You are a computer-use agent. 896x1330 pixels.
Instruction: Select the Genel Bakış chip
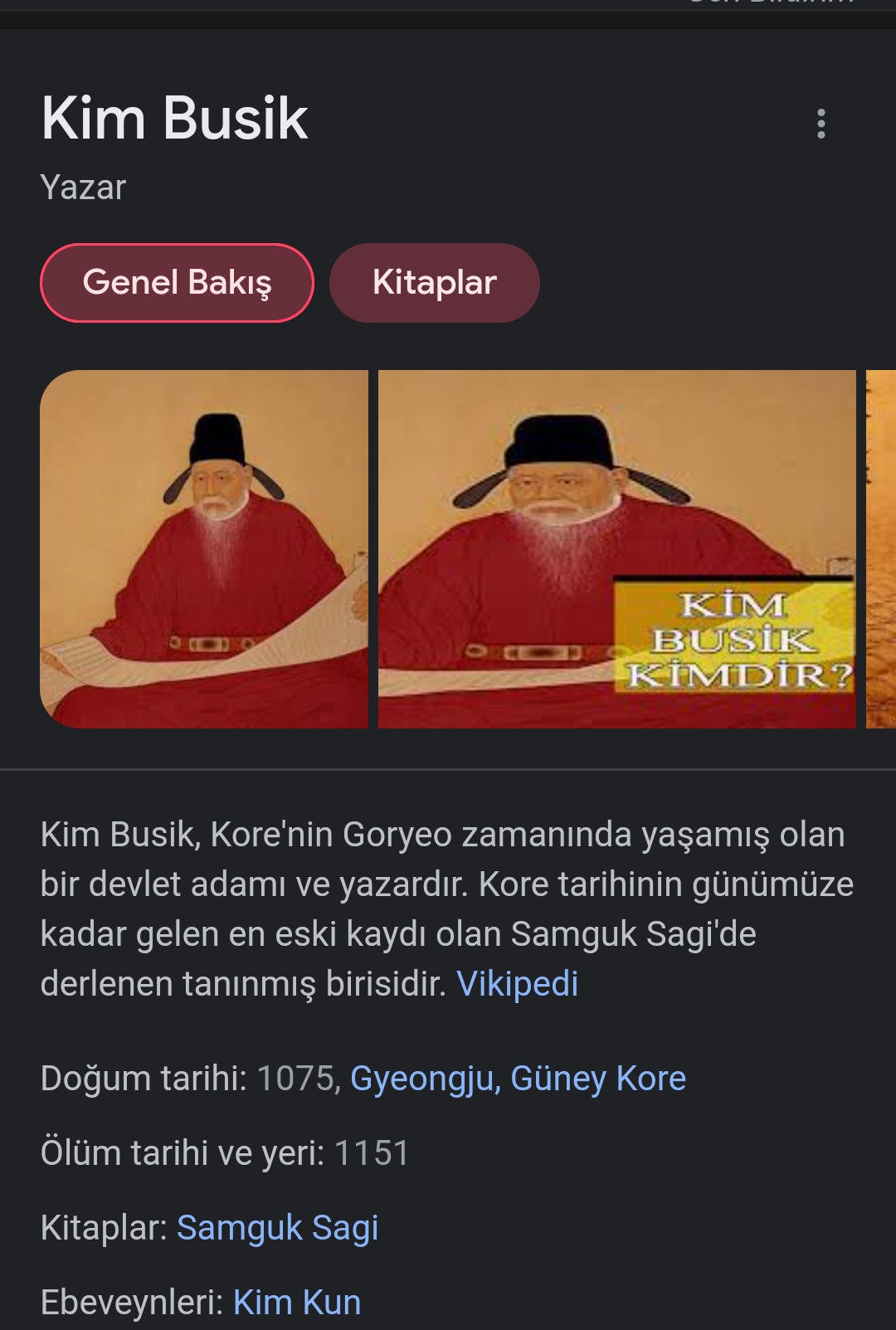coord(177,283)
